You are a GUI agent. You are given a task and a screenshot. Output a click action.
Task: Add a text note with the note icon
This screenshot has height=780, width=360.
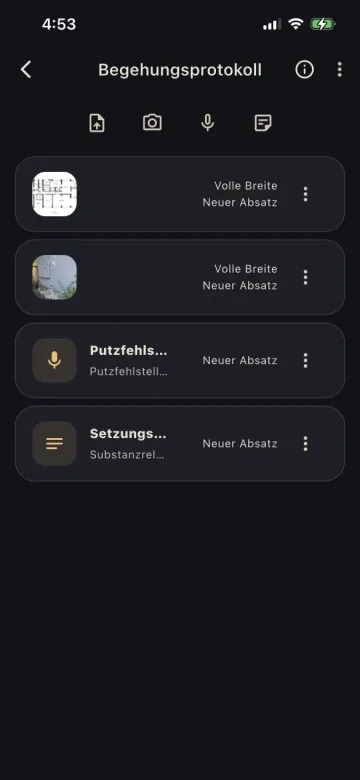coord(263,122)
